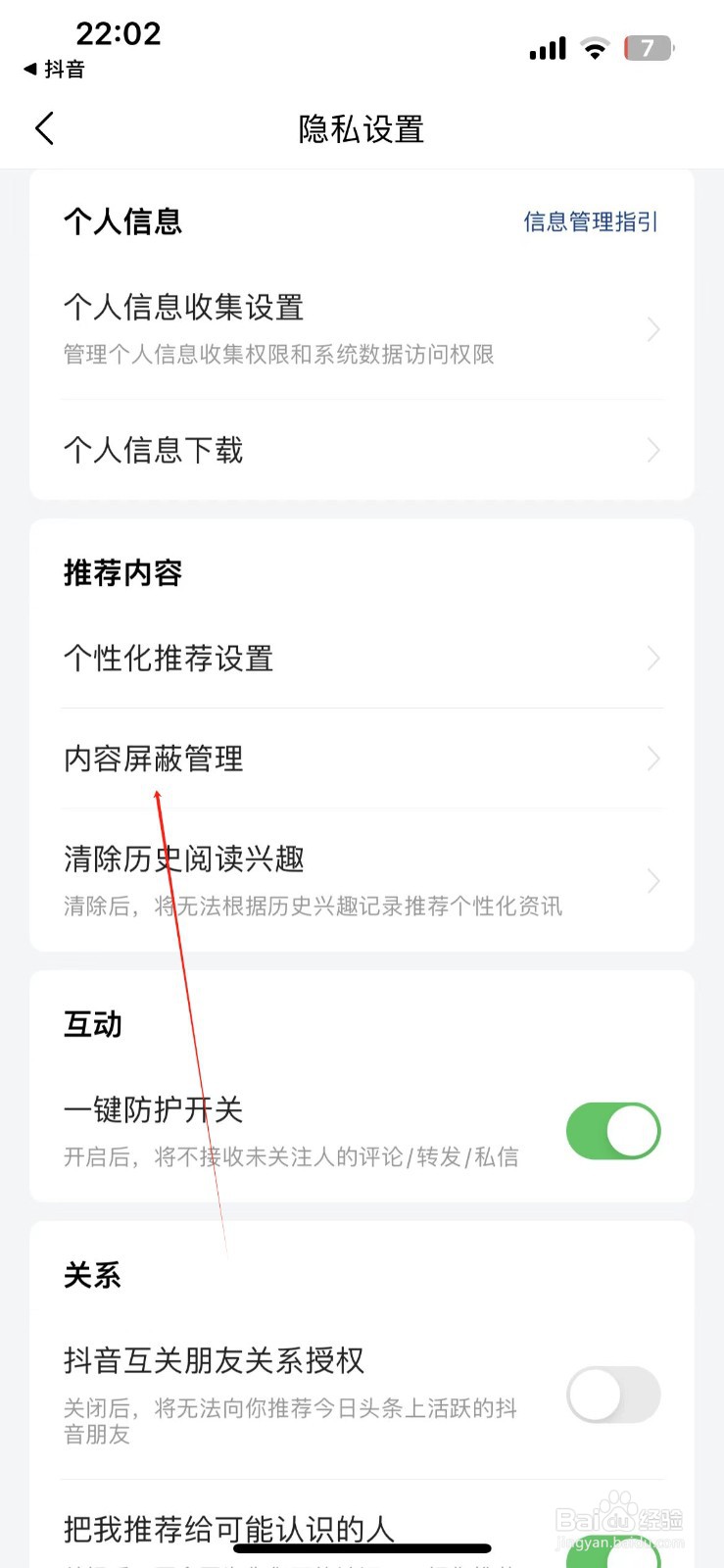Viewport: 724px width, 1568px height.
Task: Enable the 抖音互关朋友关系授权 switch
Action: (x=613, y=1396)
